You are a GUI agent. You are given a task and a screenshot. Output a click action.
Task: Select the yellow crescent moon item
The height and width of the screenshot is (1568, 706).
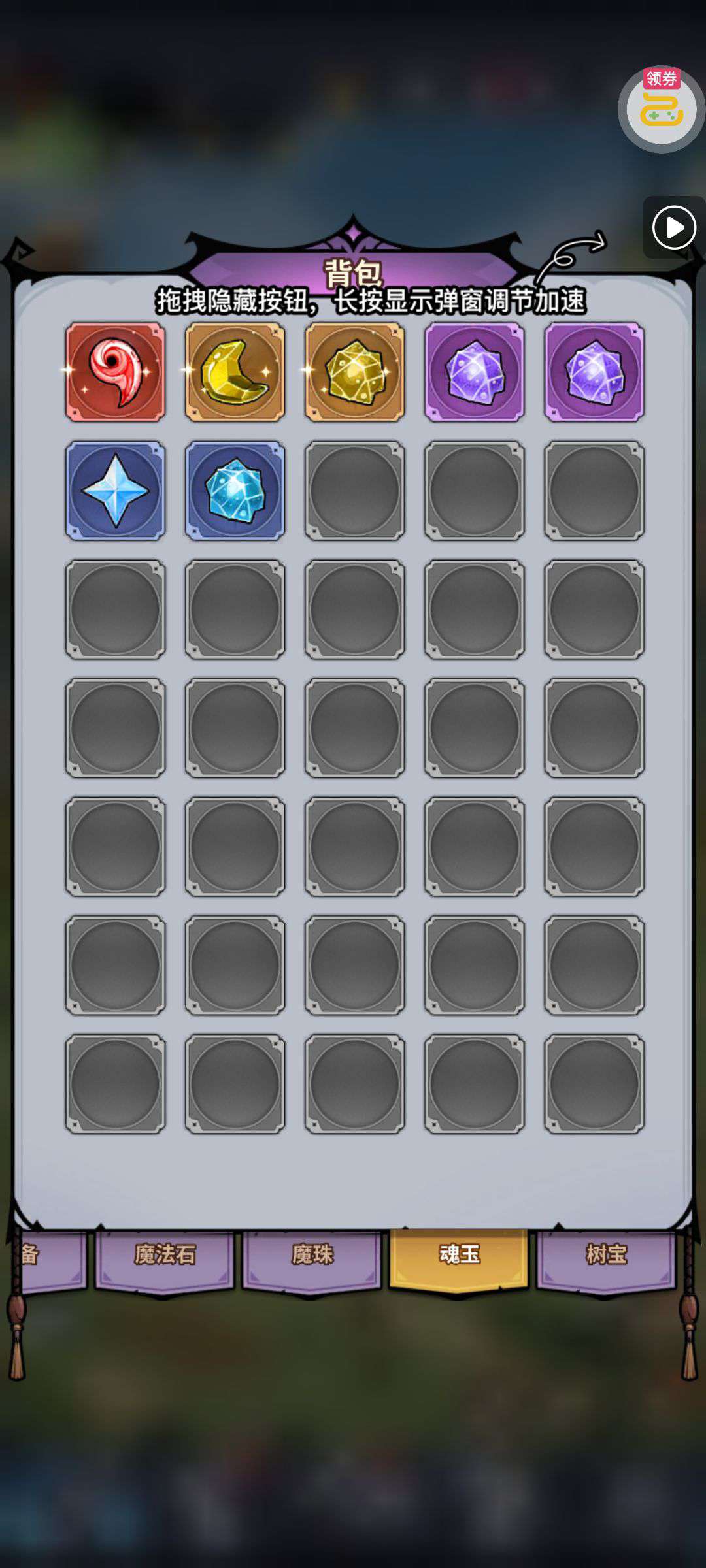[x=235, y=372]
